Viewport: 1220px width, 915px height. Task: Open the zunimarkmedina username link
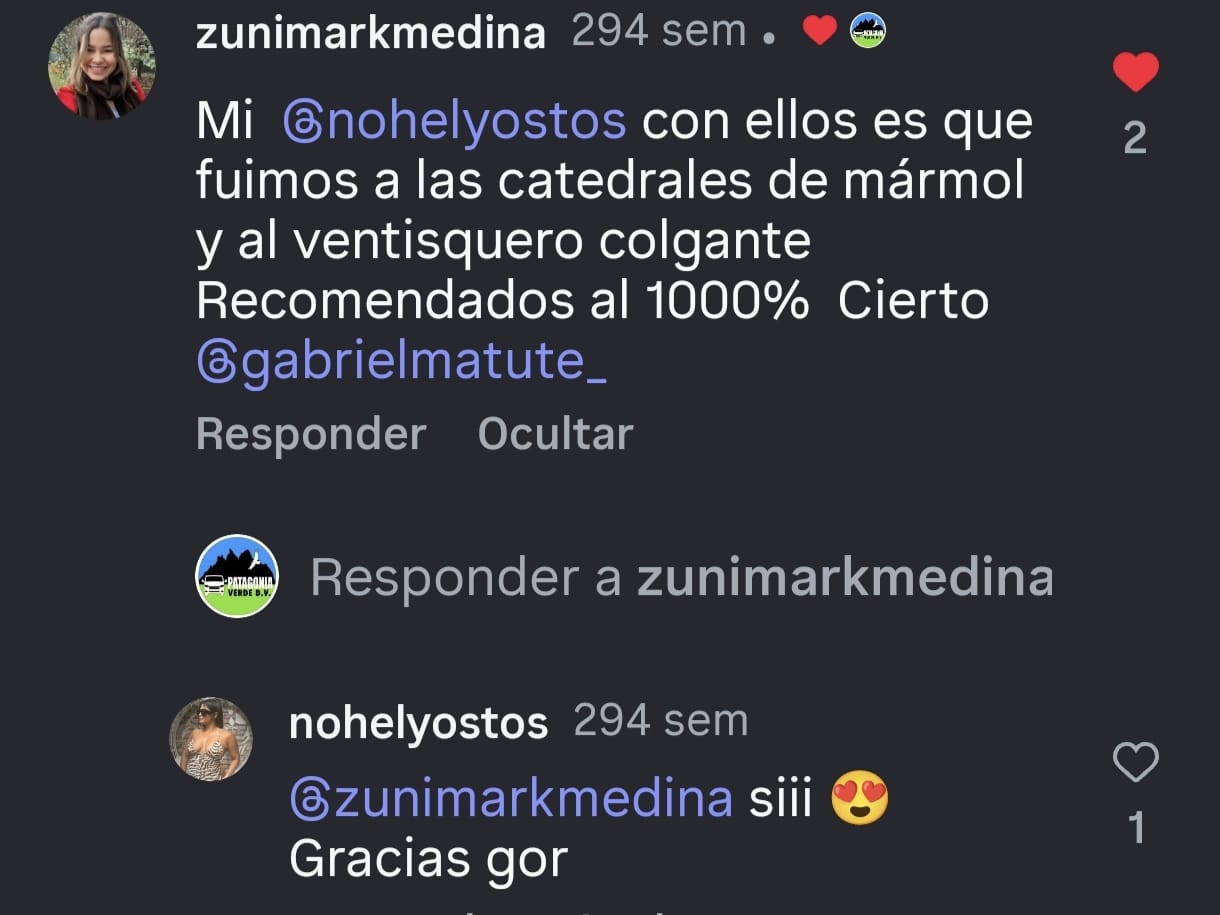[x=371, y=33]
